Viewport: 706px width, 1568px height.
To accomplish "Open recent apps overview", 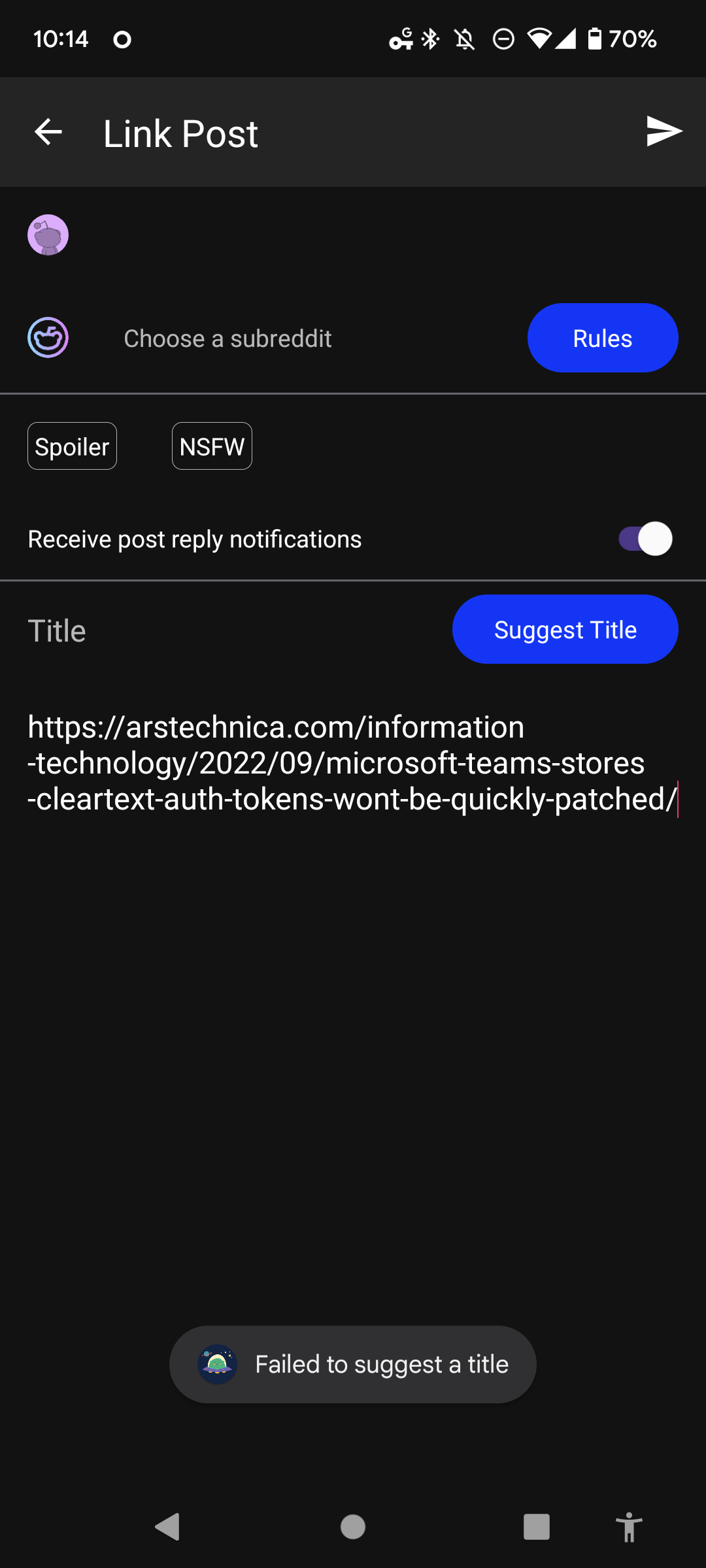I will pyautogui.click(x=536, y=1527).
